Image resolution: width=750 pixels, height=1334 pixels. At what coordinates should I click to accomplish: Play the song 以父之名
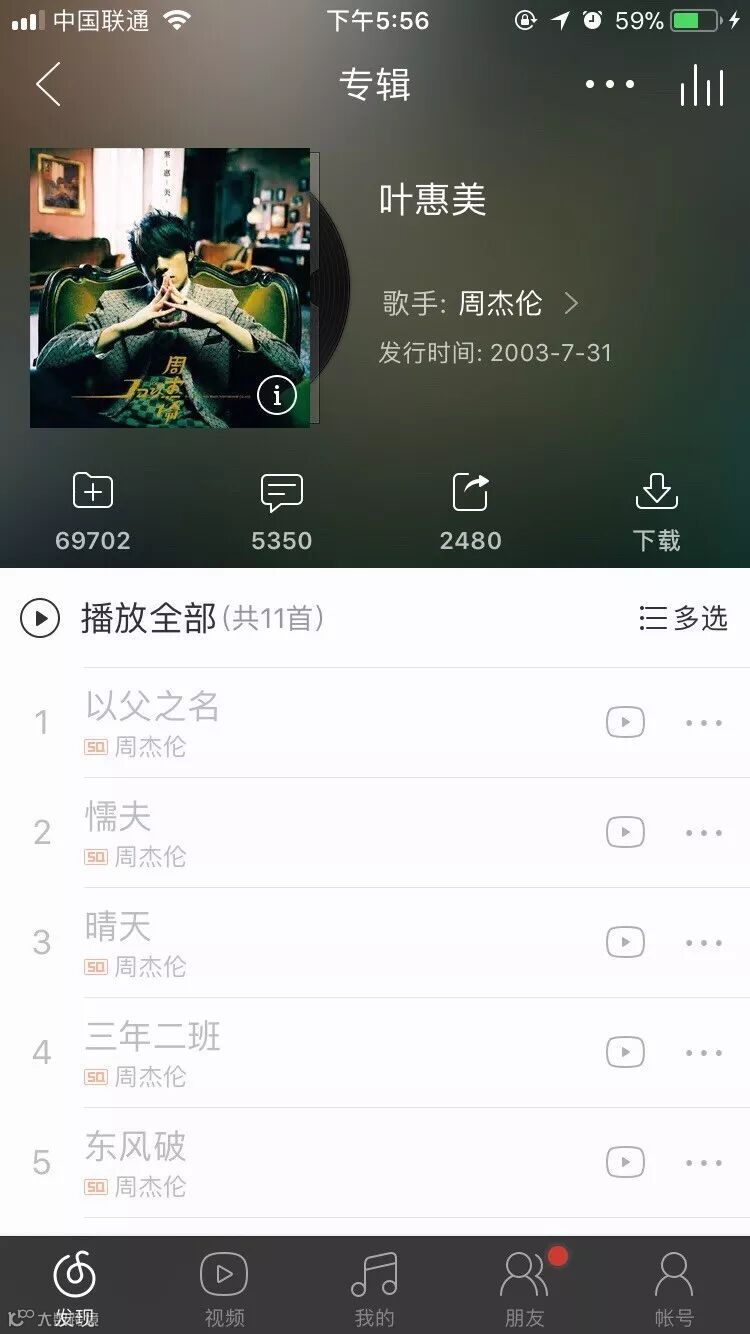[x=152, y=708]
